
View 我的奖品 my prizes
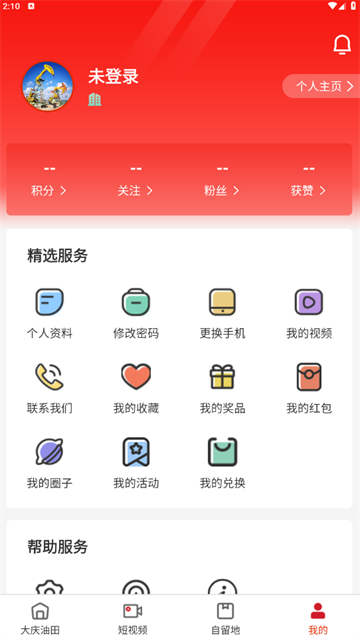coord(222,388)
